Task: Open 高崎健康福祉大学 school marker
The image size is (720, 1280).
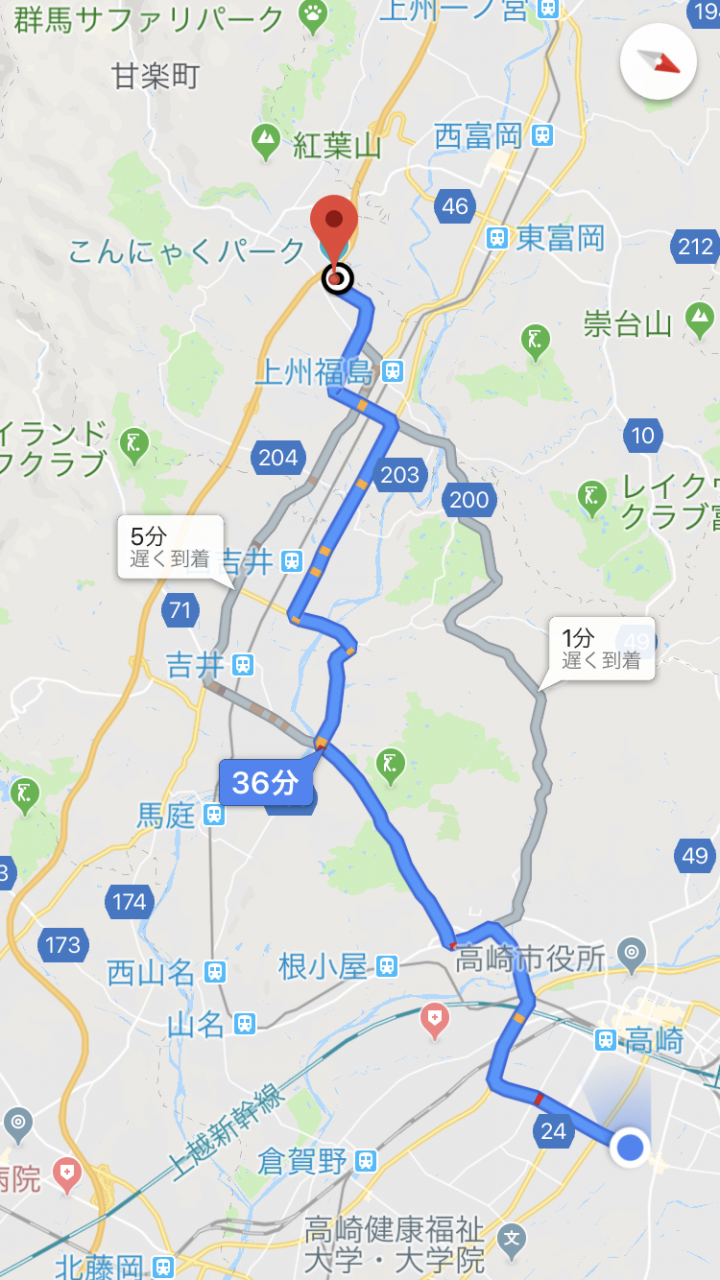Action: pyautogui.click(x=512, y=1236)
